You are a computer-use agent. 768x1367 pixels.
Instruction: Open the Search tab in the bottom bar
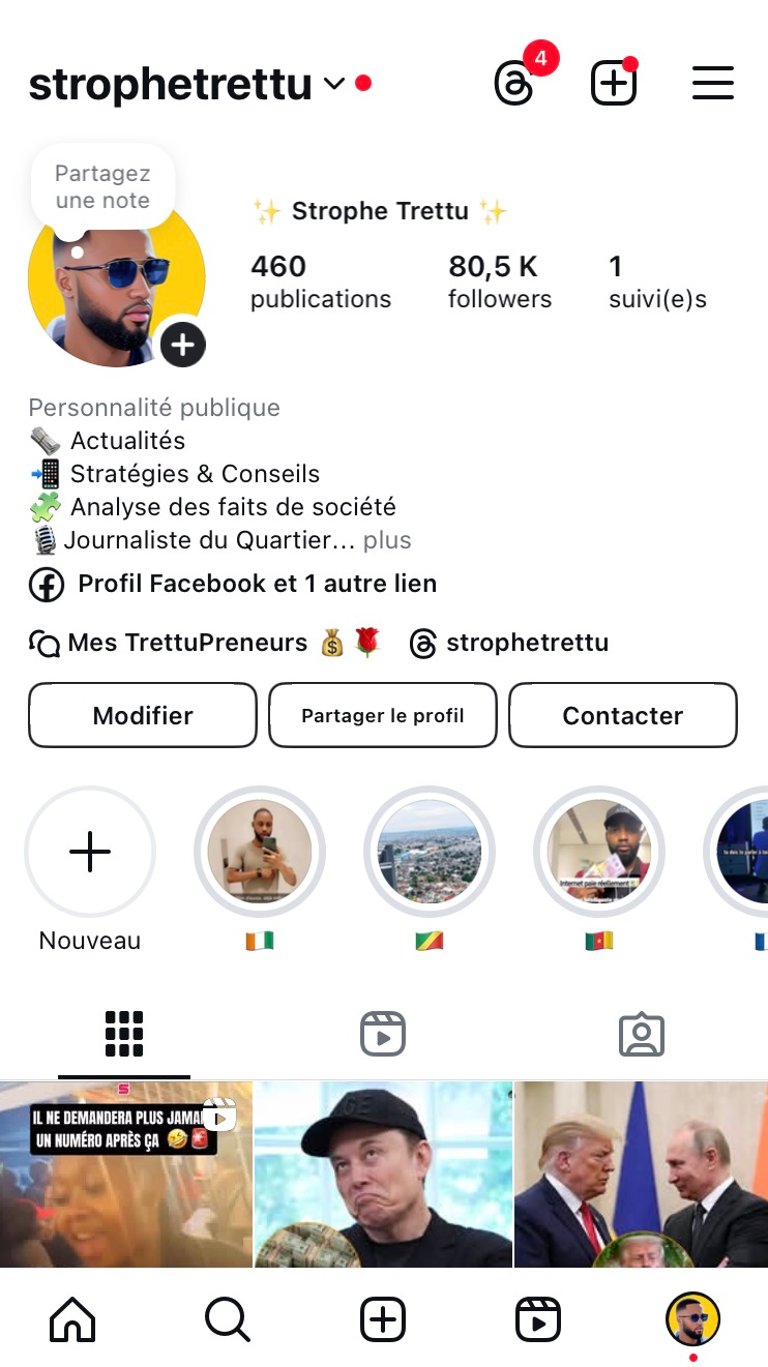click(227, 1319)
